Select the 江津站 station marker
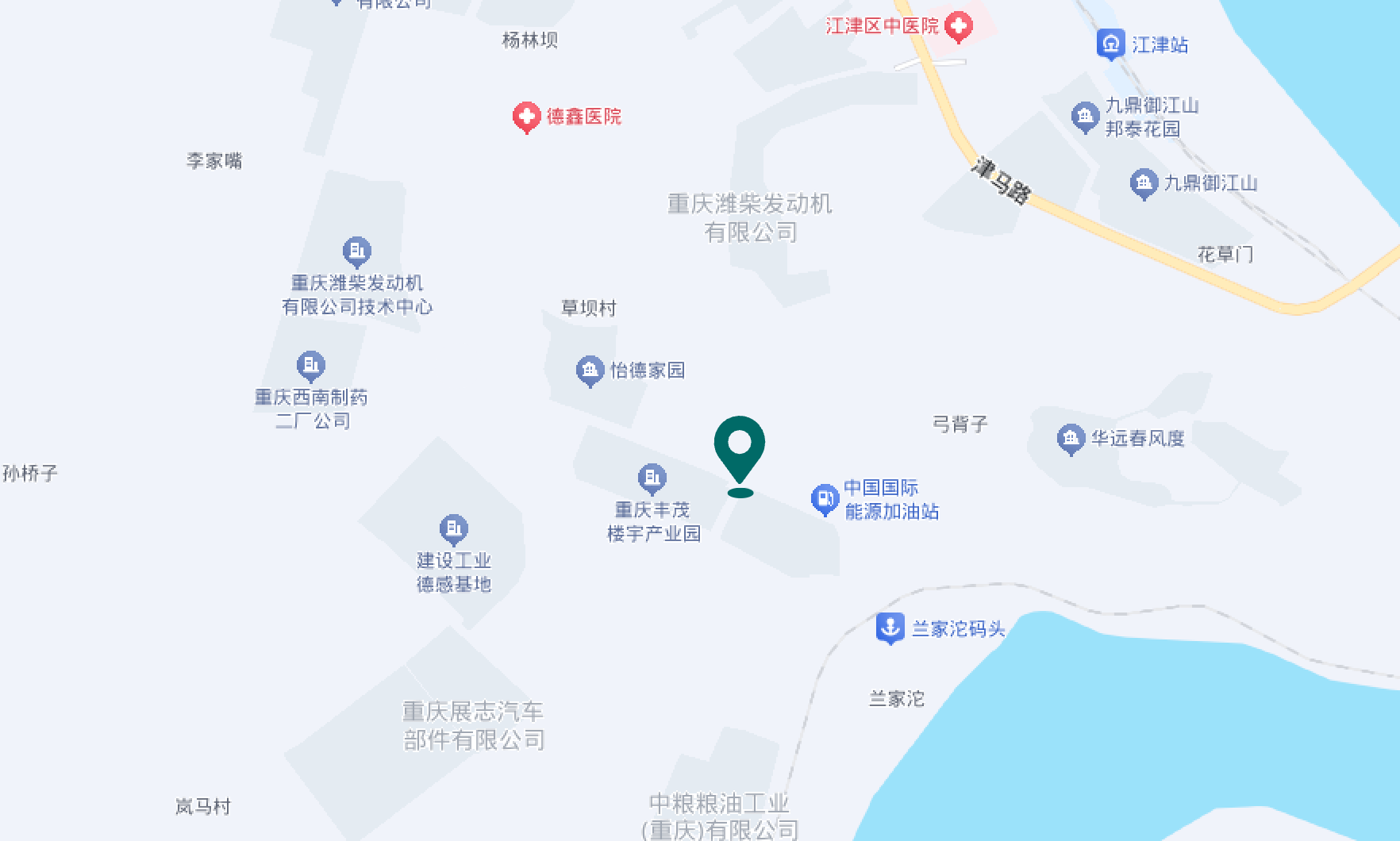Image resolution: width=1400 pixels, height=841 pixels. click(1111, 44)
